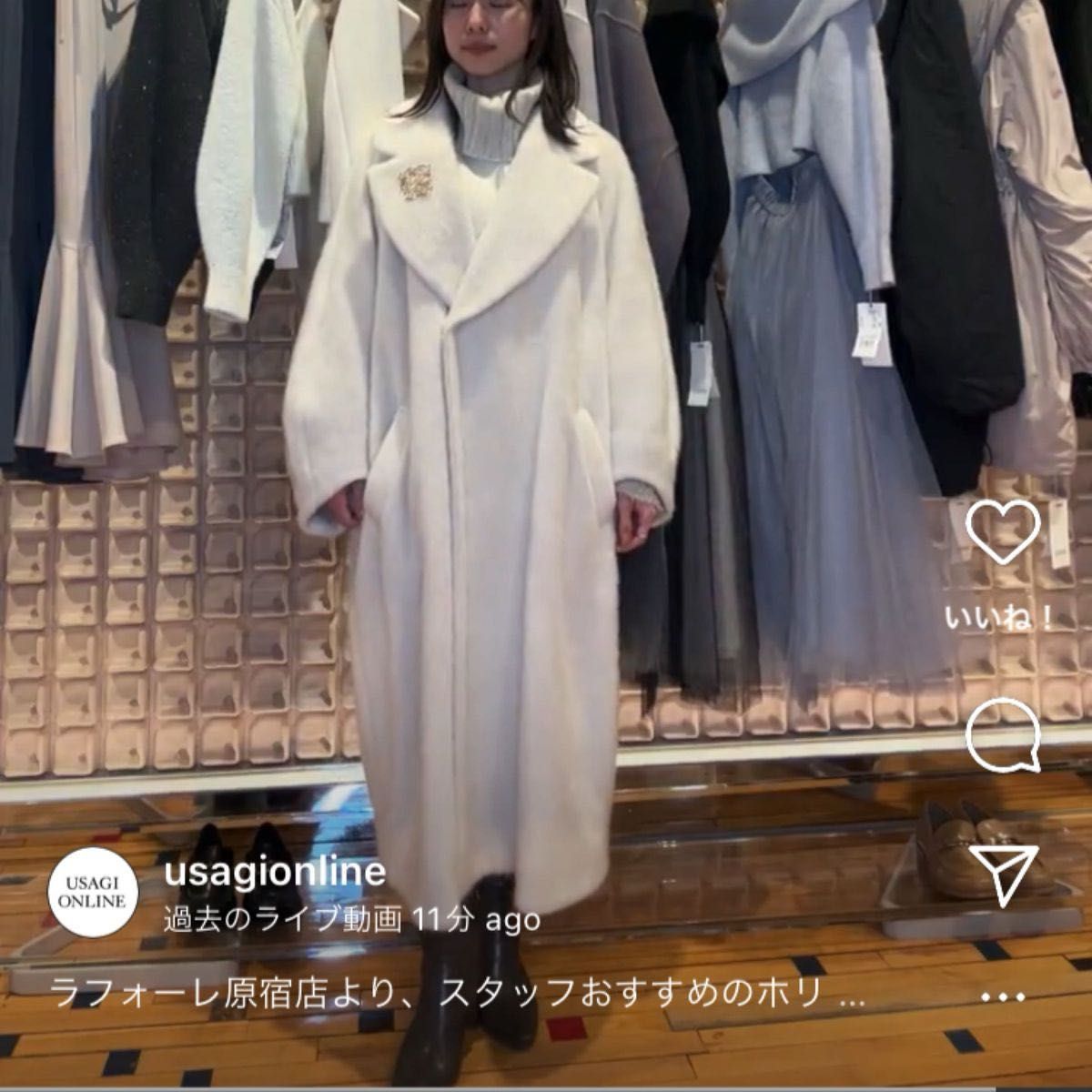
Task: Open the three-dot overflow menu
Action: pyautogui.click(x=1002, y=996)
